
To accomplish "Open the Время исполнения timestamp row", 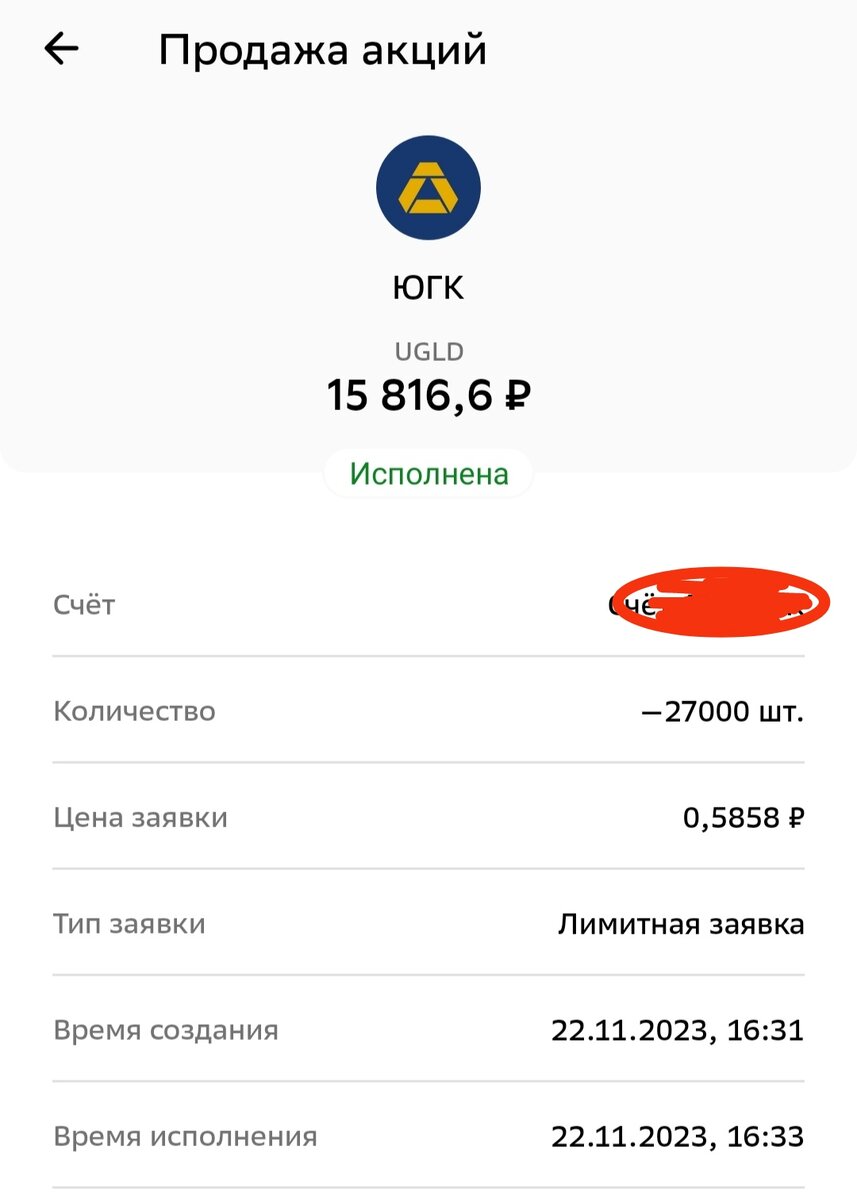I will click(428, 1136).
